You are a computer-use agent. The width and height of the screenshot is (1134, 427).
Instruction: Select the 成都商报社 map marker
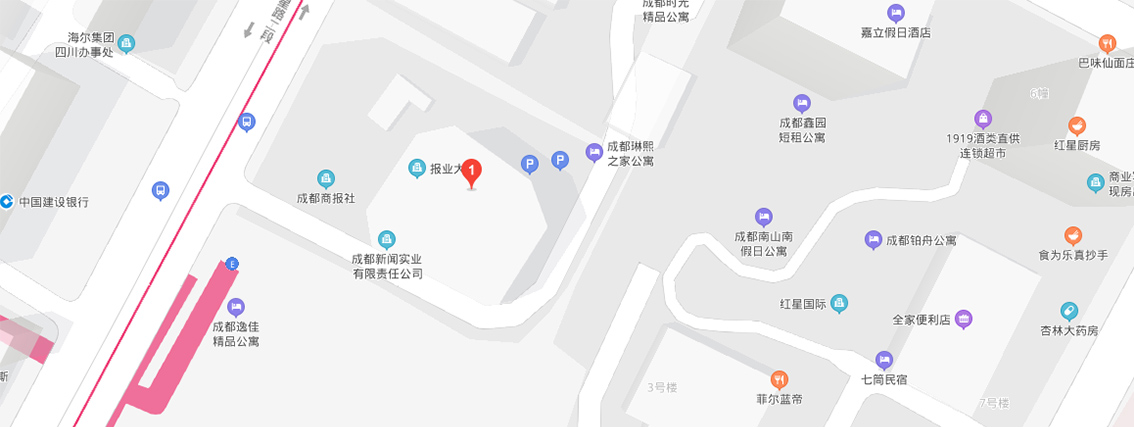pos(326,179)
